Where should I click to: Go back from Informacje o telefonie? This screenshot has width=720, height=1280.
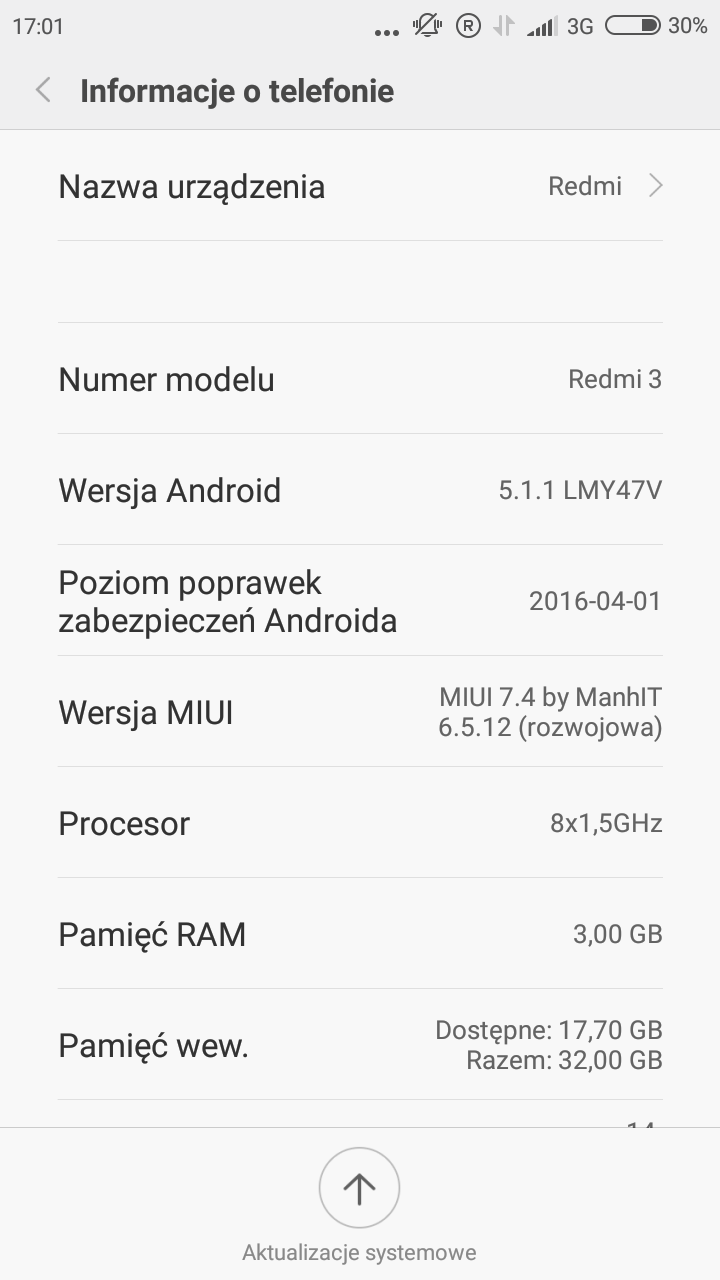tap(43, 91)
